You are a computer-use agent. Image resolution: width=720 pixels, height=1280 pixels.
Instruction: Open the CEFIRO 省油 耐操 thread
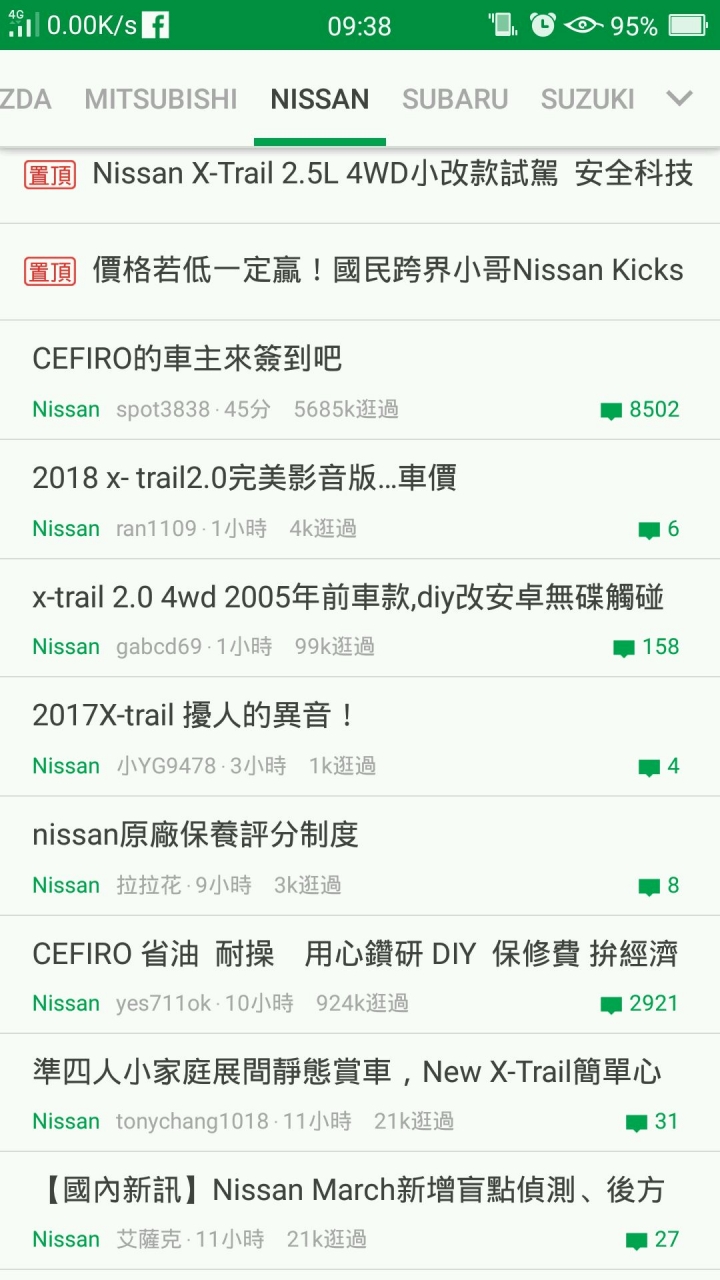pos(360,974)
